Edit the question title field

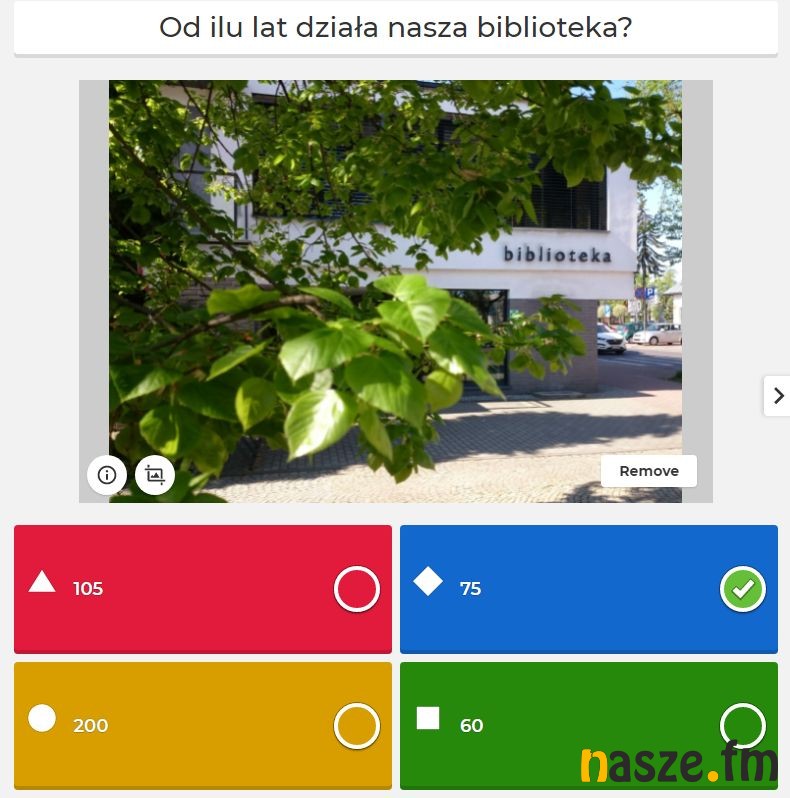pos(395,28)
